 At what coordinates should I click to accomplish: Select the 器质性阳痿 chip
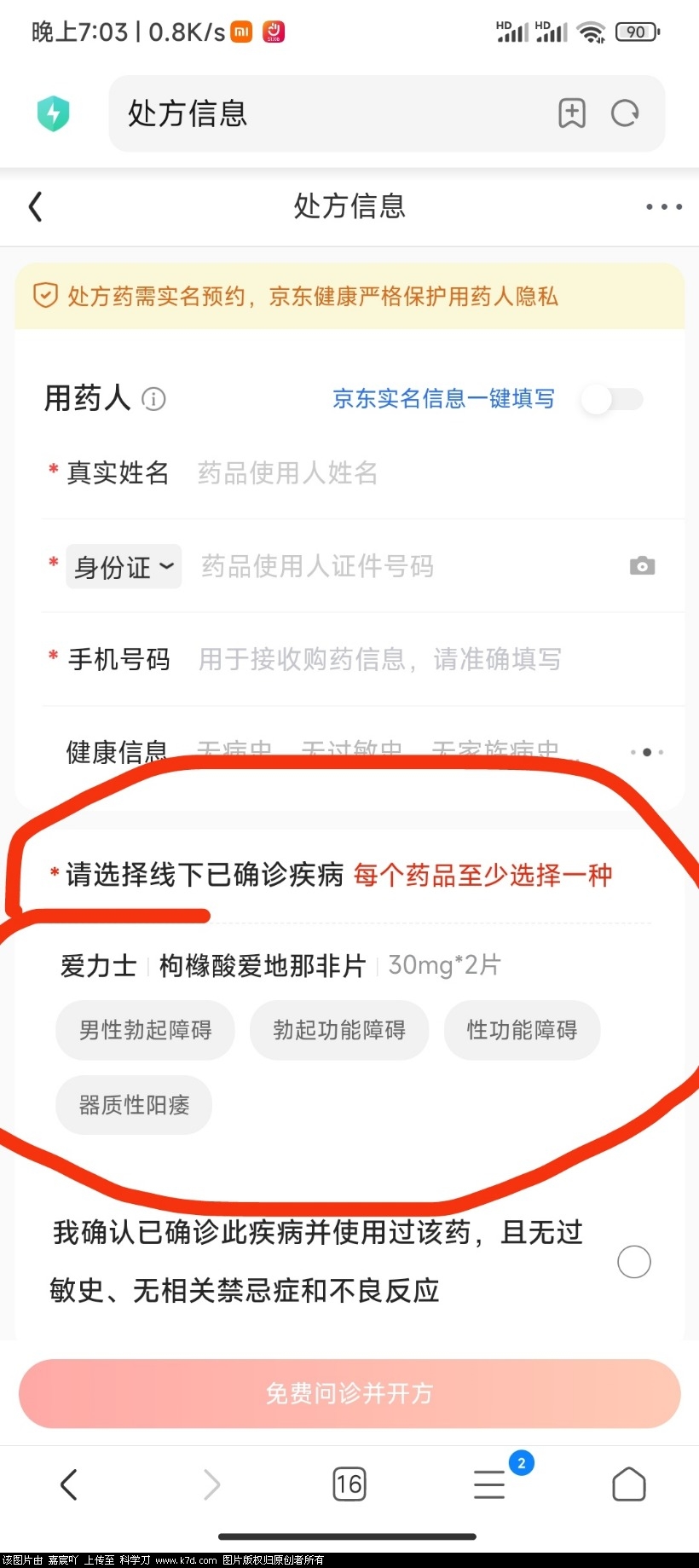point(134,1105)
